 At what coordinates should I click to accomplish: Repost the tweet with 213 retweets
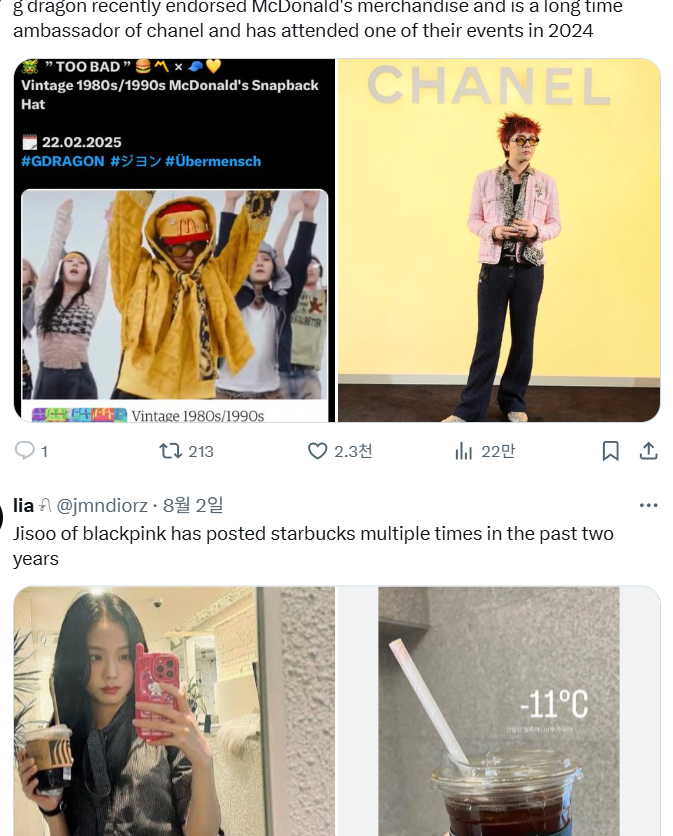[x=186, y=452]
